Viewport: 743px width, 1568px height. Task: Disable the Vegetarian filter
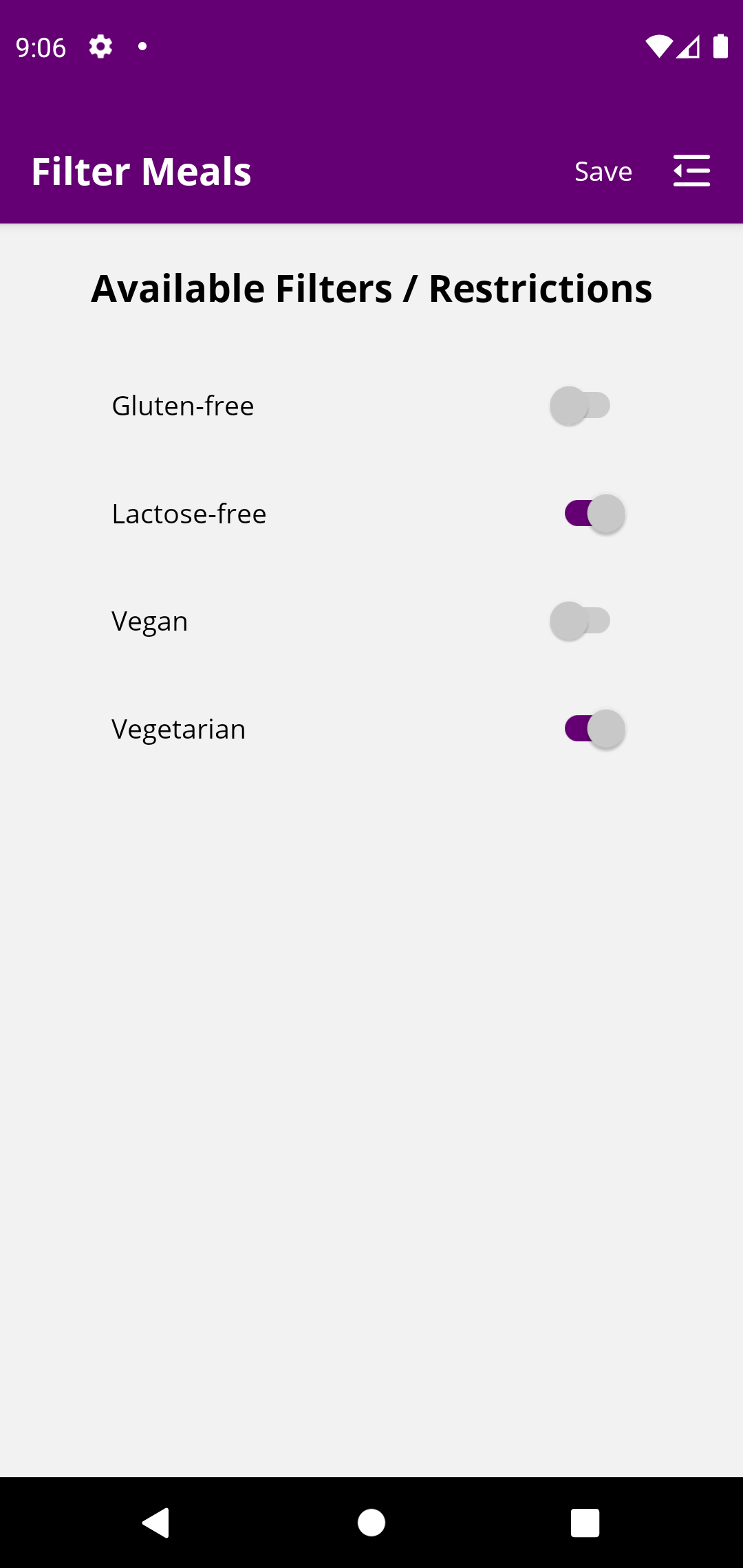point(594,729)
